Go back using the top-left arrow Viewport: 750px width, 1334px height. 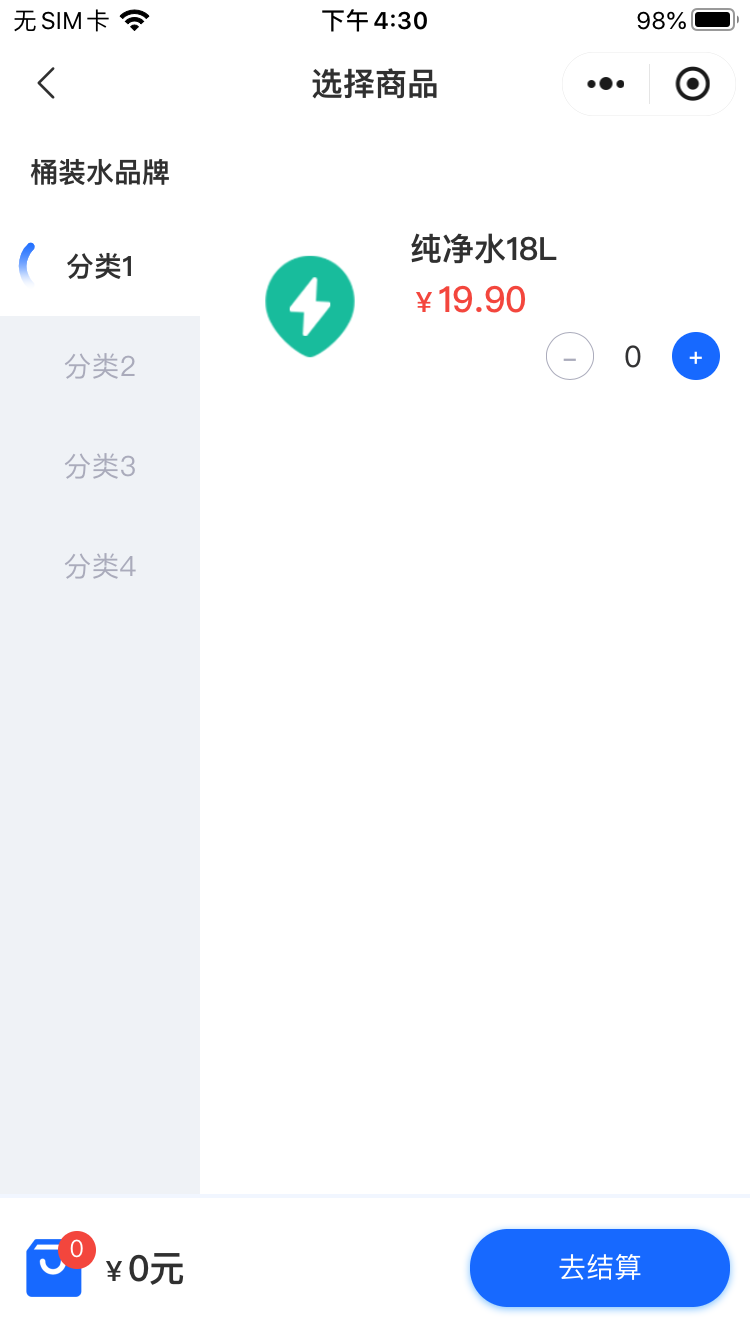coord(46,84)
